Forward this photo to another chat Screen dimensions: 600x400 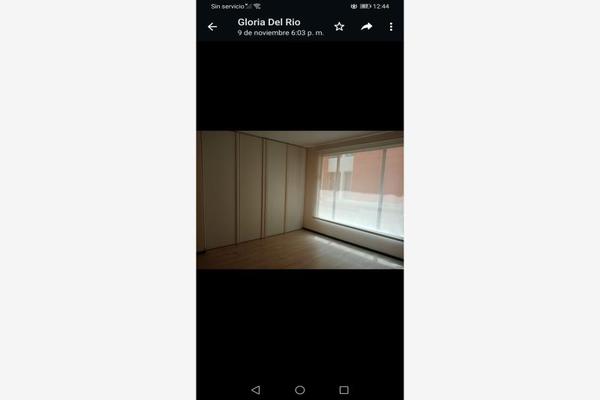tap(366, 27)
